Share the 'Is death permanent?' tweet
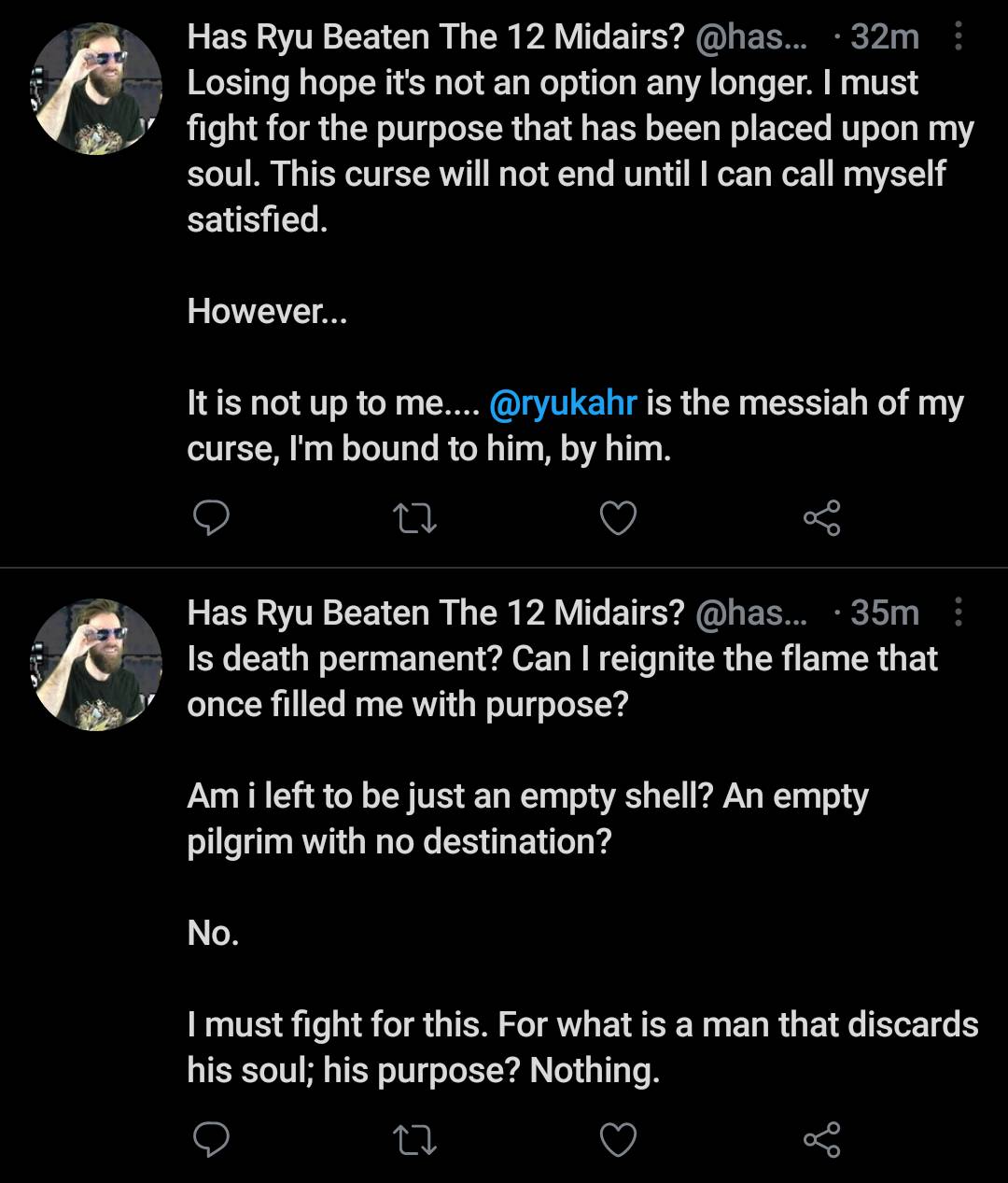Screen dimensions: 1008x1183 point(822,1141)
